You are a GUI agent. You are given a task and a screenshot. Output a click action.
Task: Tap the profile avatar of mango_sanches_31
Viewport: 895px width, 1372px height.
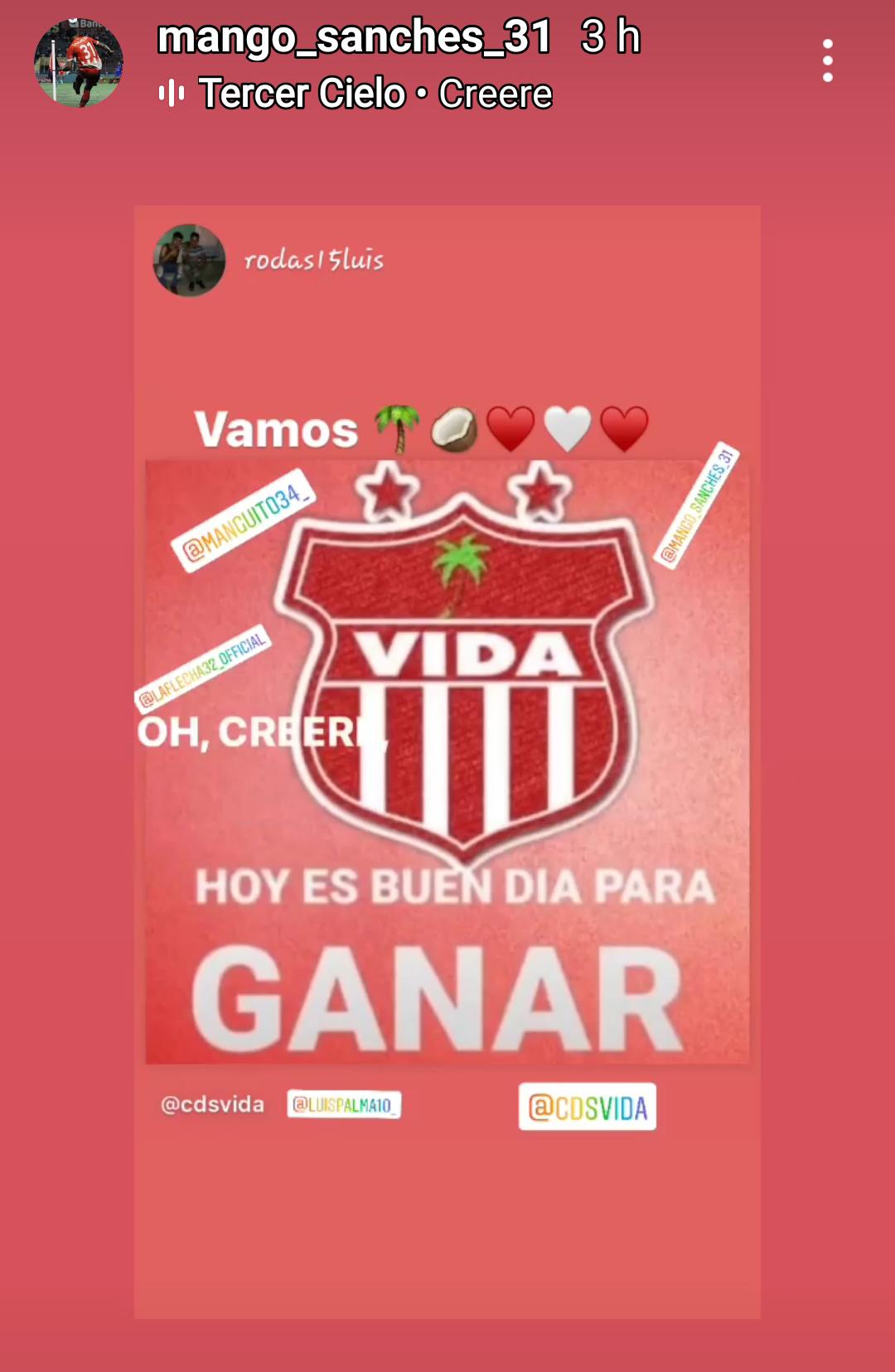click(x=80, y=62)
